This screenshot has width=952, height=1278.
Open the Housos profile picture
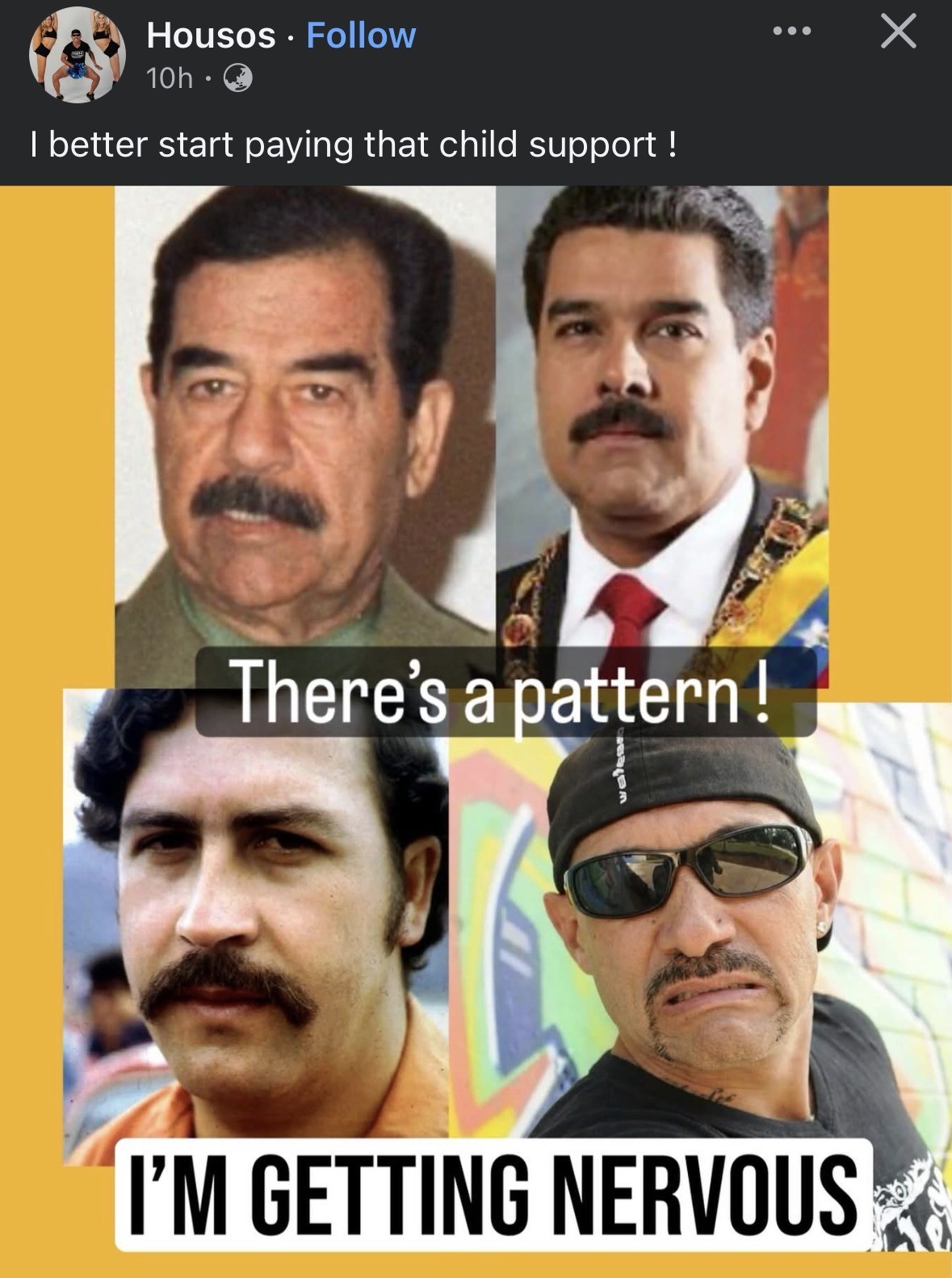(78, 55)
